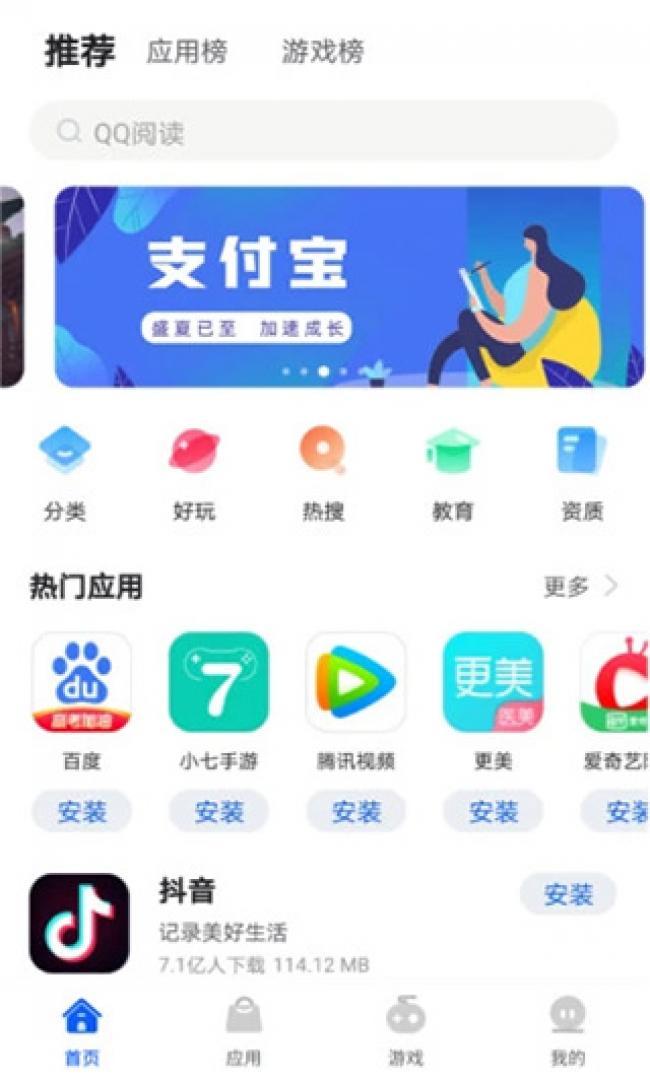Go to the 游戏 tab
650x1082 pixels.
click(406, 1030)
